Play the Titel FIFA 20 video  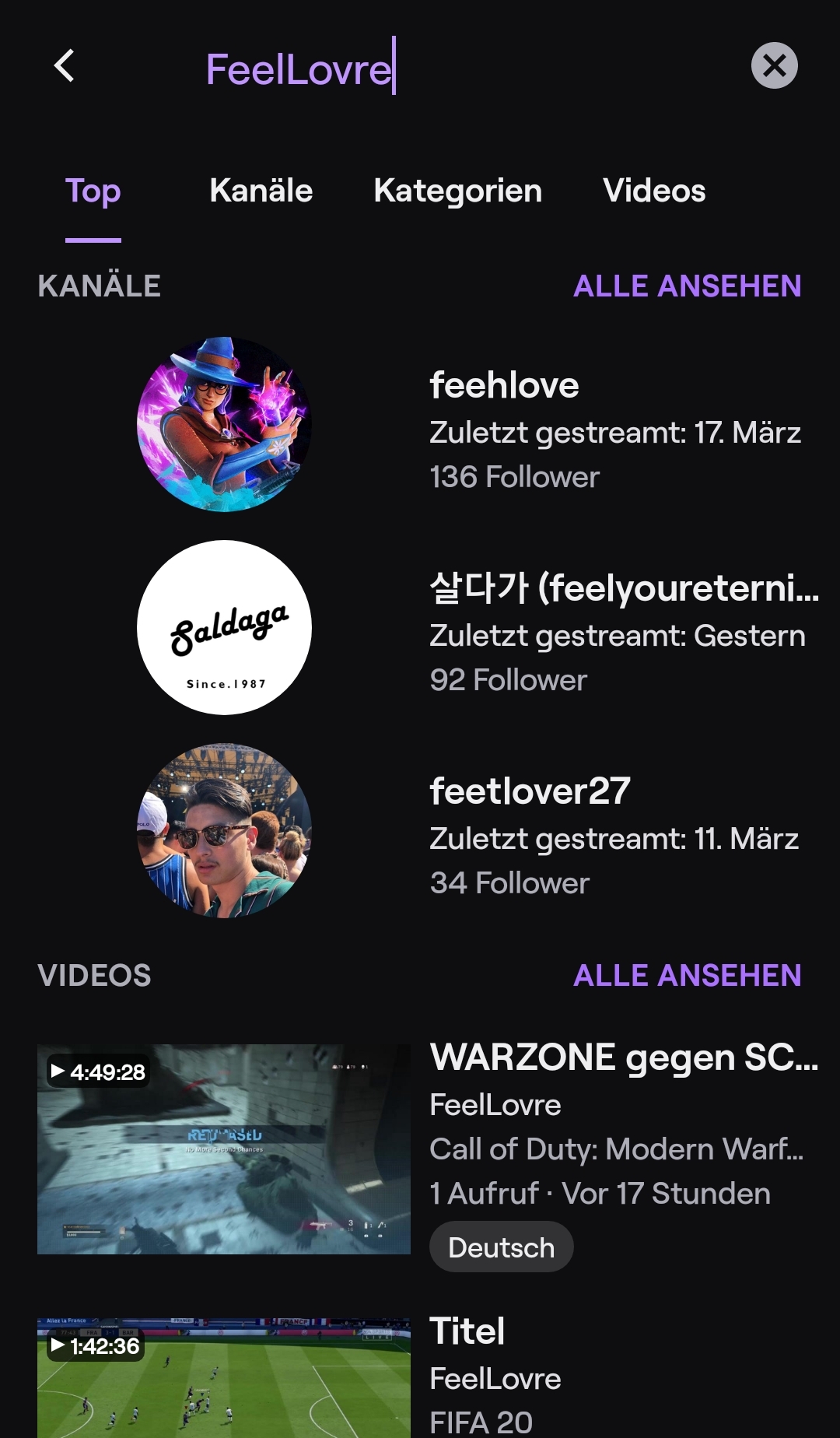[x=224, y=1377]
